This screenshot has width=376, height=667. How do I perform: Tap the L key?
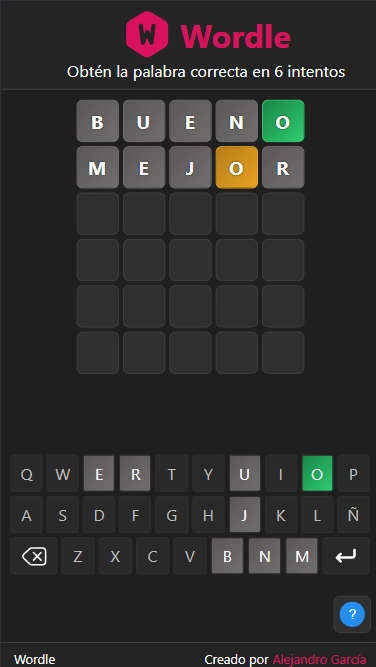pos(317,515)
